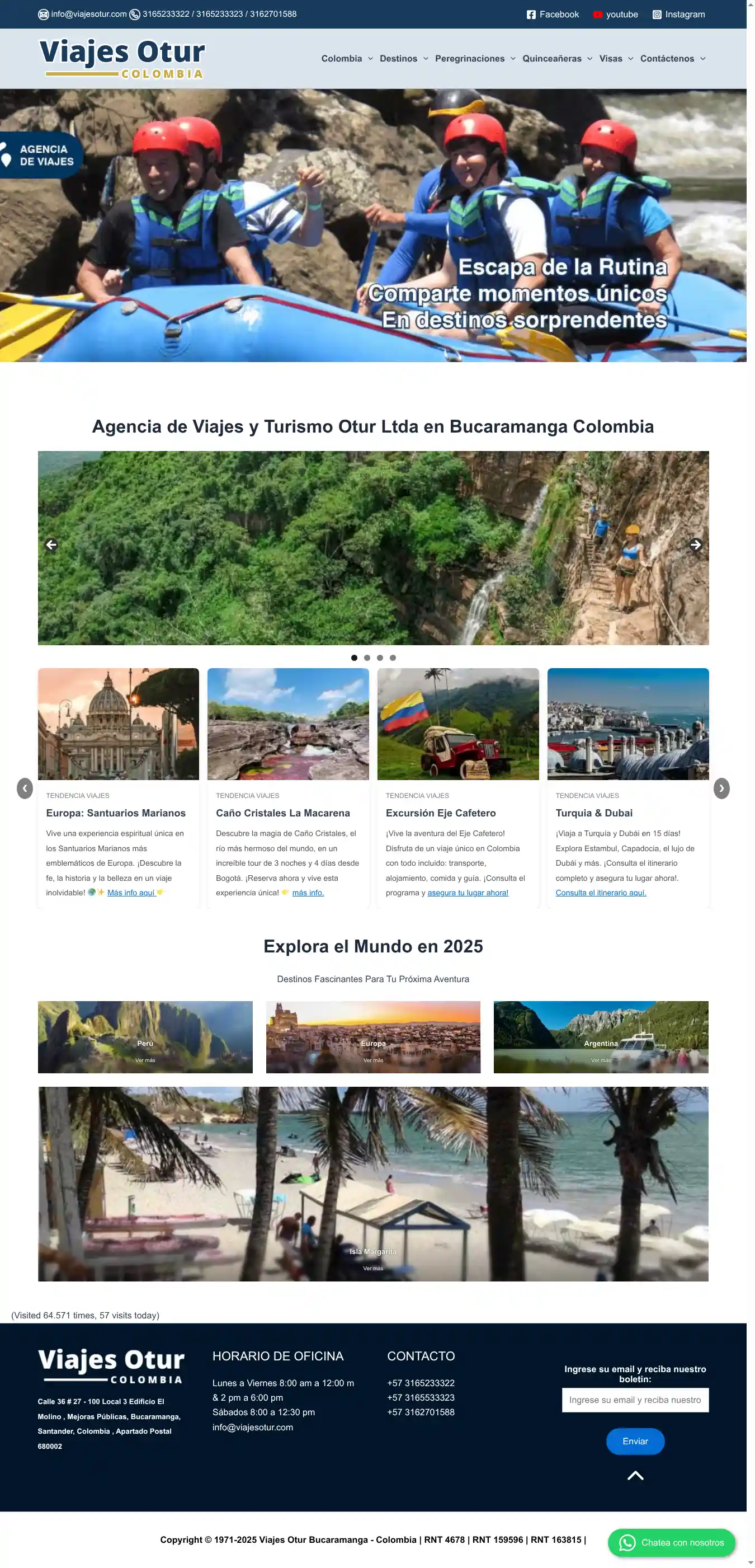Image resolution: width=755 pixels, height=1568 pixels.
Task: Open the Facebook link in top bar
Action: point(553,14)
